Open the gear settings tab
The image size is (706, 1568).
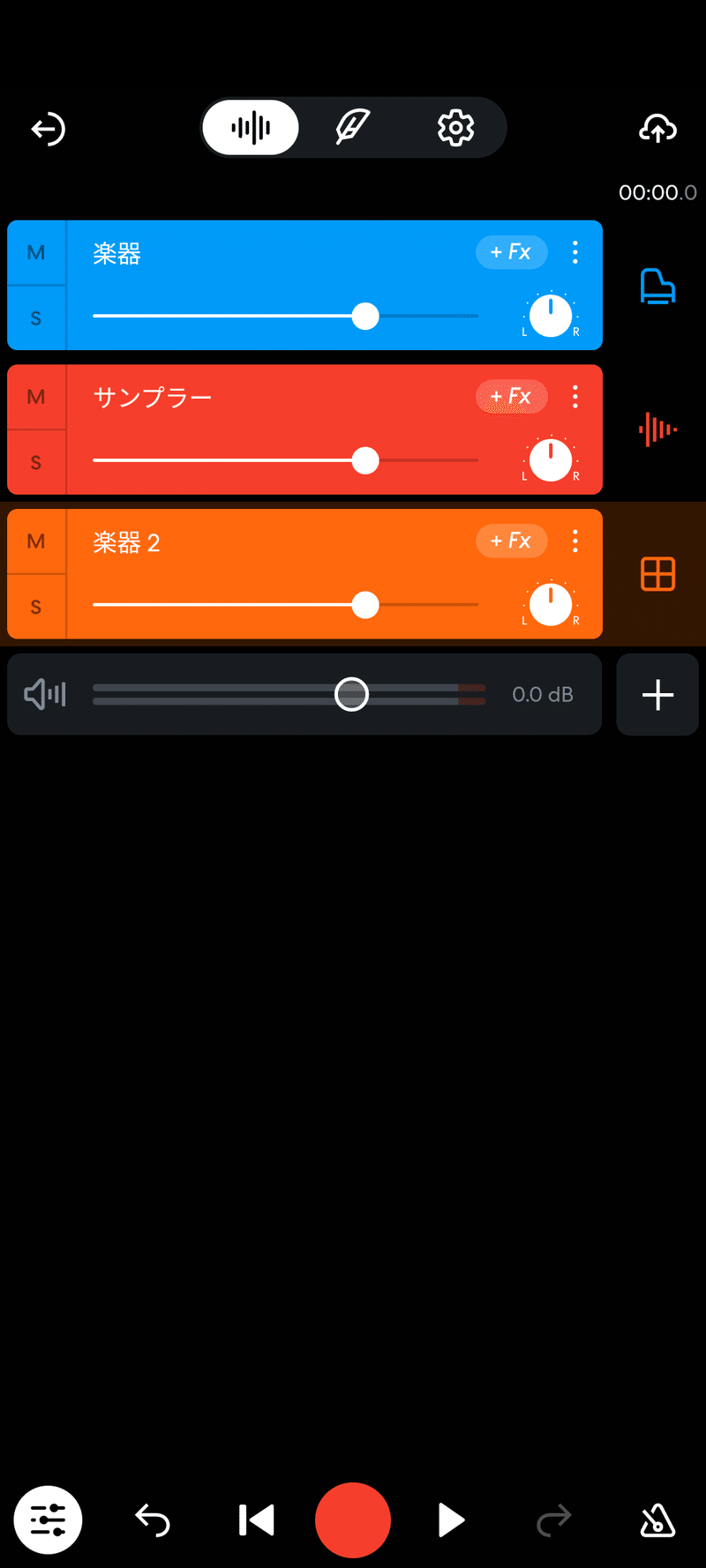click(455, 128)
